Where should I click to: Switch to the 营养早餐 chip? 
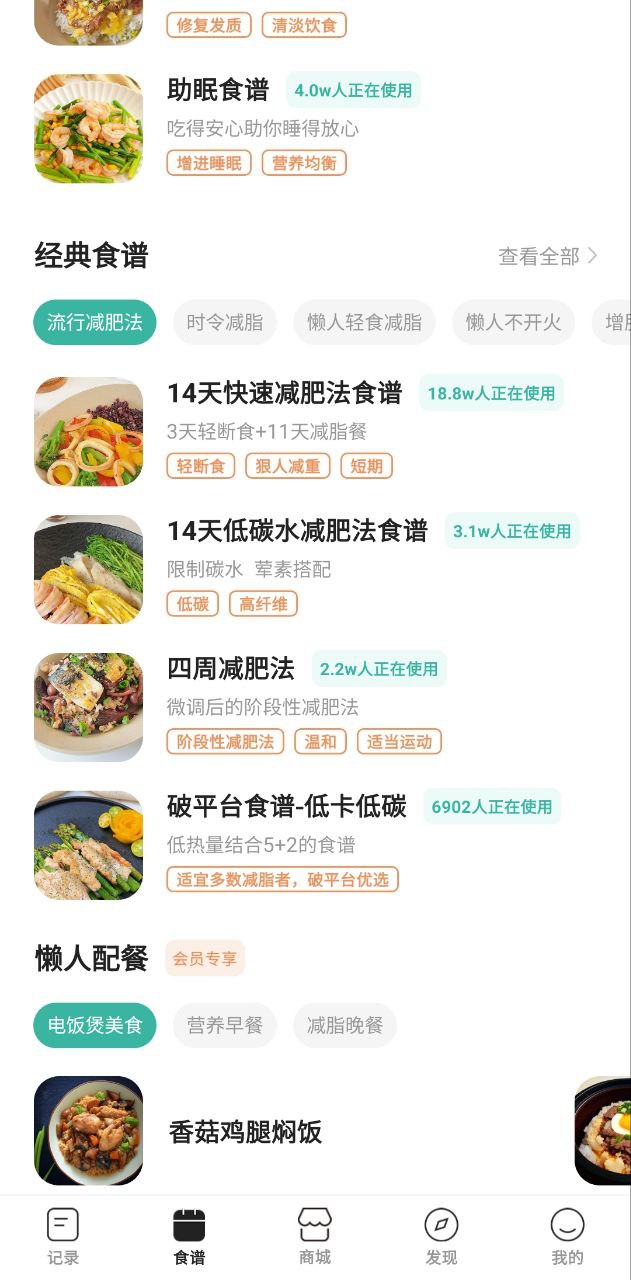225,1025
